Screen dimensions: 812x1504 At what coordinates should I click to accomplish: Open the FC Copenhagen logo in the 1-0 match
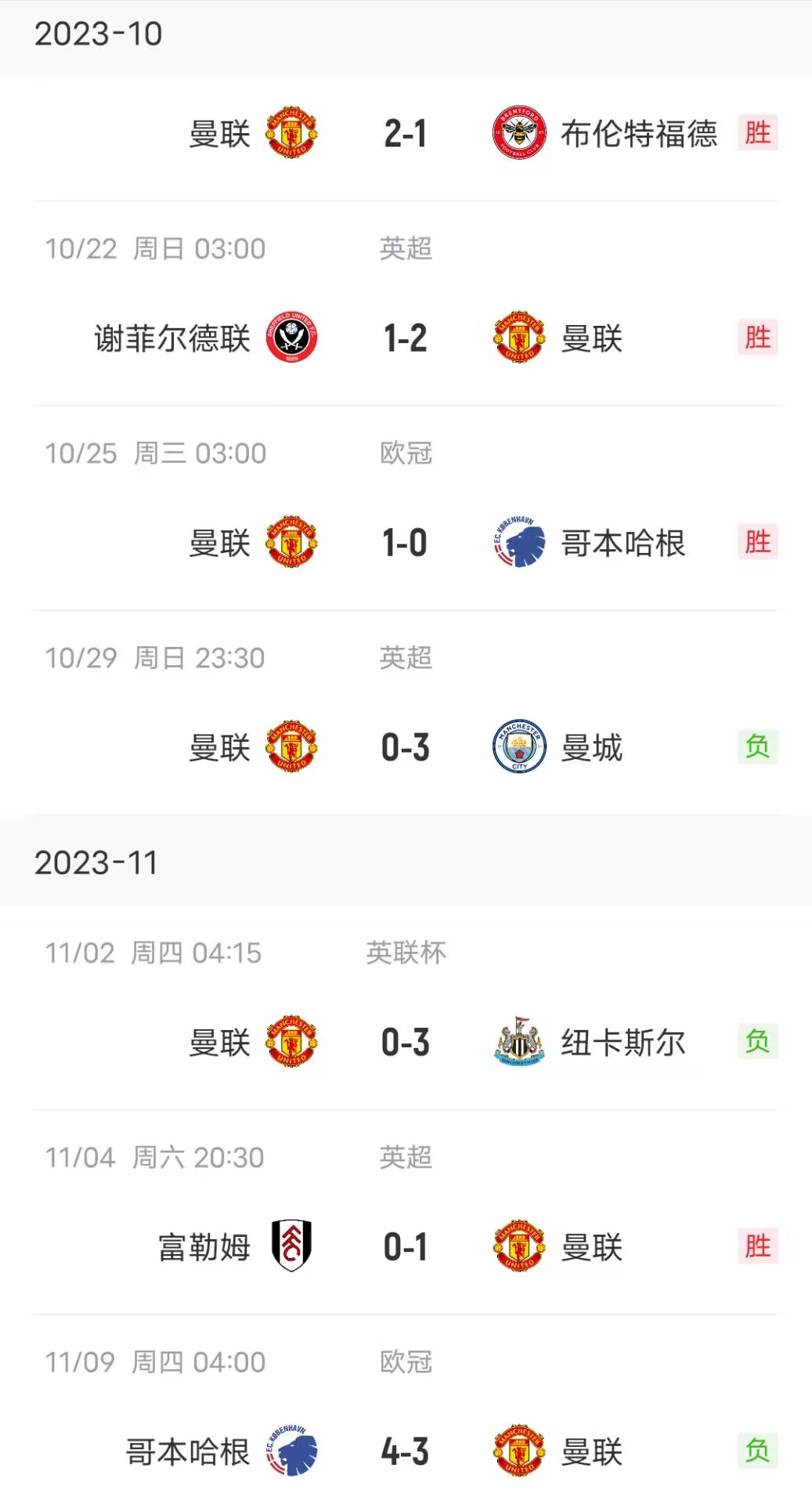coord(518,543)
